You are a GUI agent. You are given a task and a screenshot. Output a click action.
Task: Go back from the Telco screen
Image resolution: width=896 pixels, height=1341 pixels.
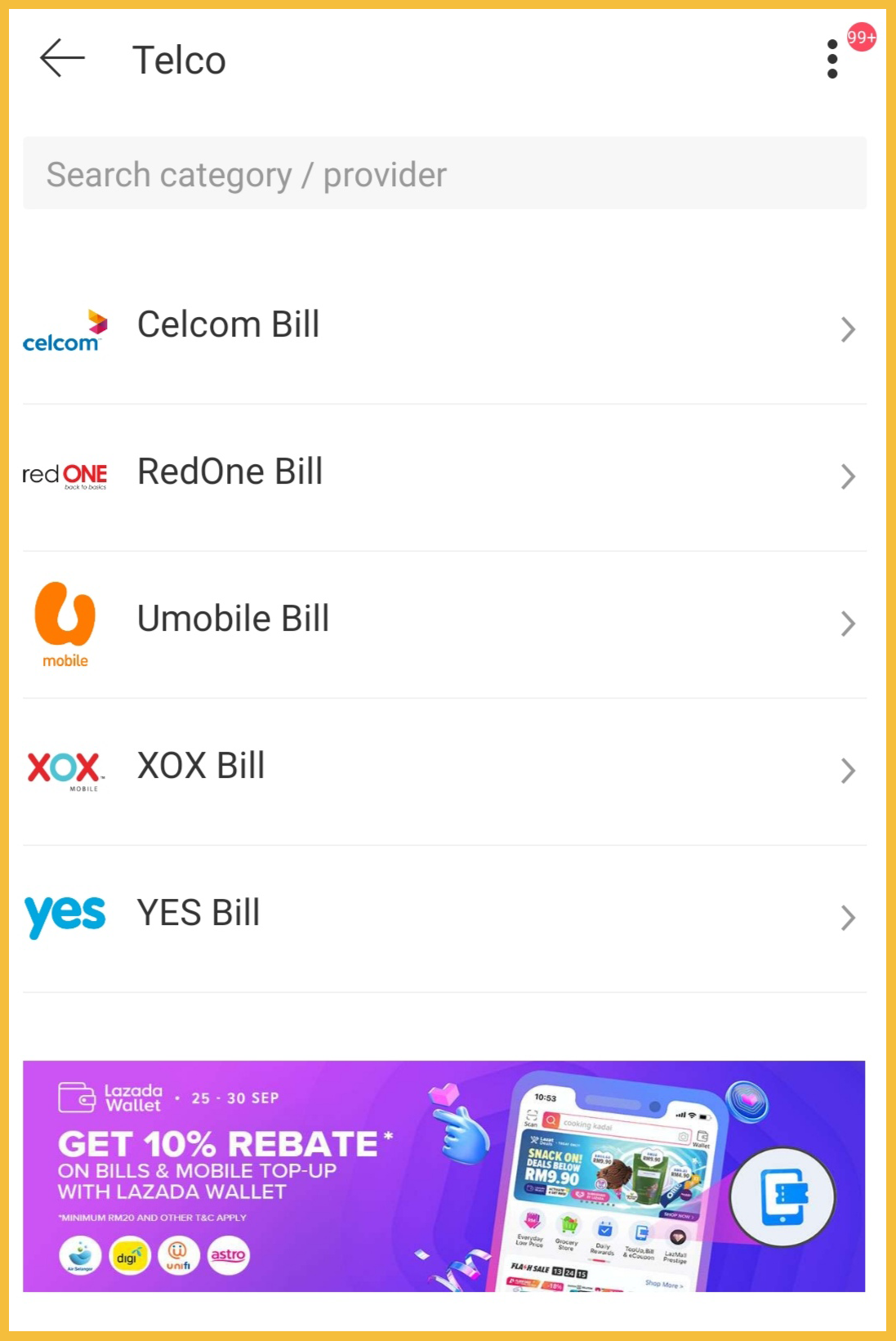pos(62,59)
